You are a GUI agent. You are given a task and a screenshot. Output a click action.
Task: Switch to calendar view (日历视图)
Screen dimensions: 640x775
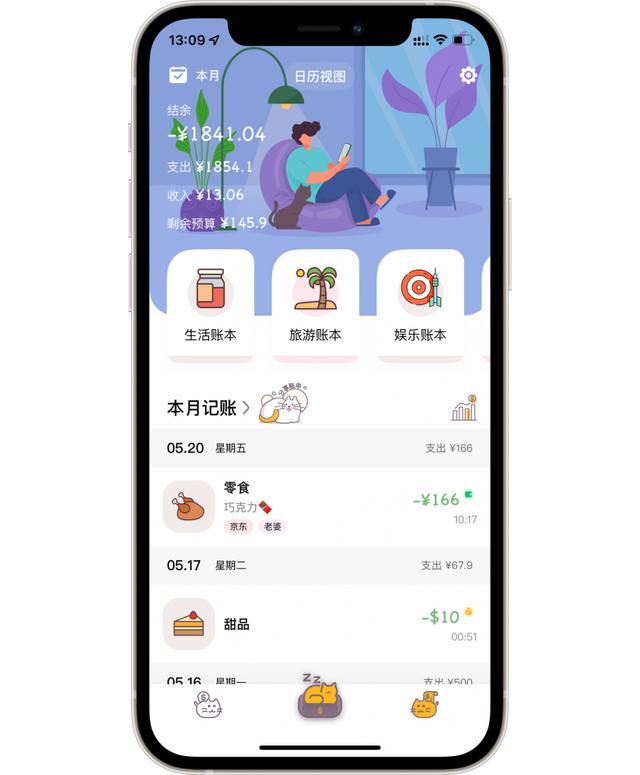(319, 76)
